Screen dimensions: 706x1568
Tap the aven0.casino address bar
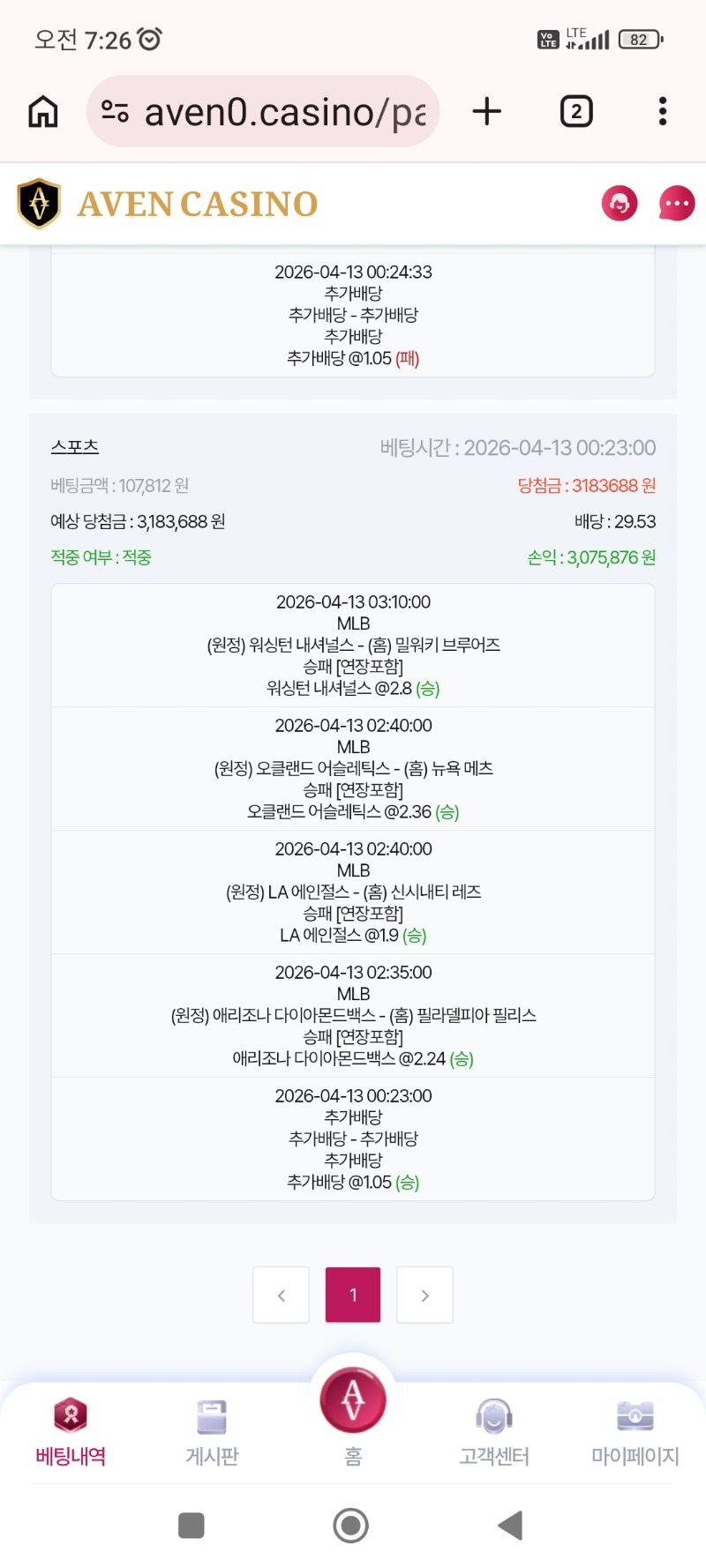click(x=265, y=112)
